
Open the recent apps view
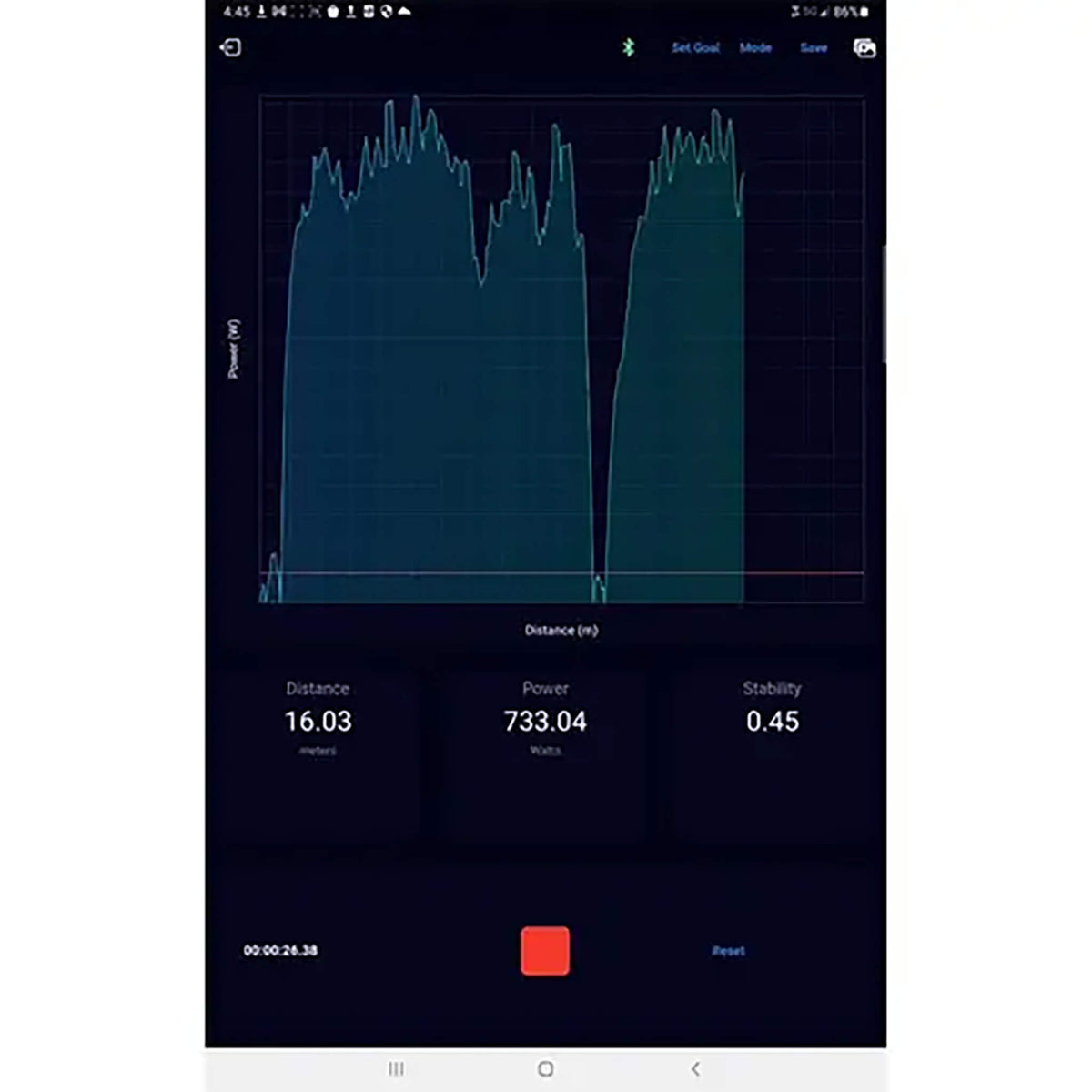[396, 1068]
